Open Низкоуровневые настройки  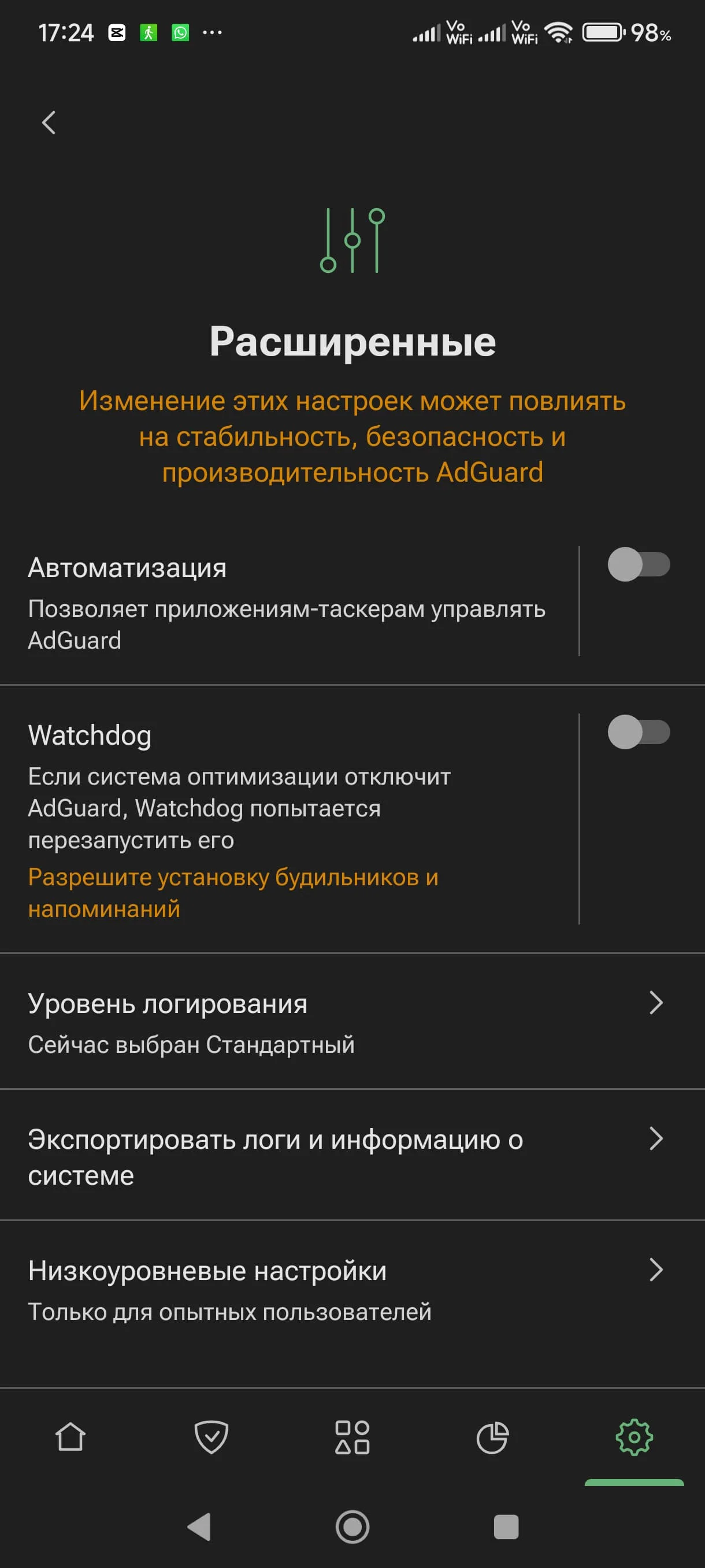pyautogui.click(x=352, y=1289)
